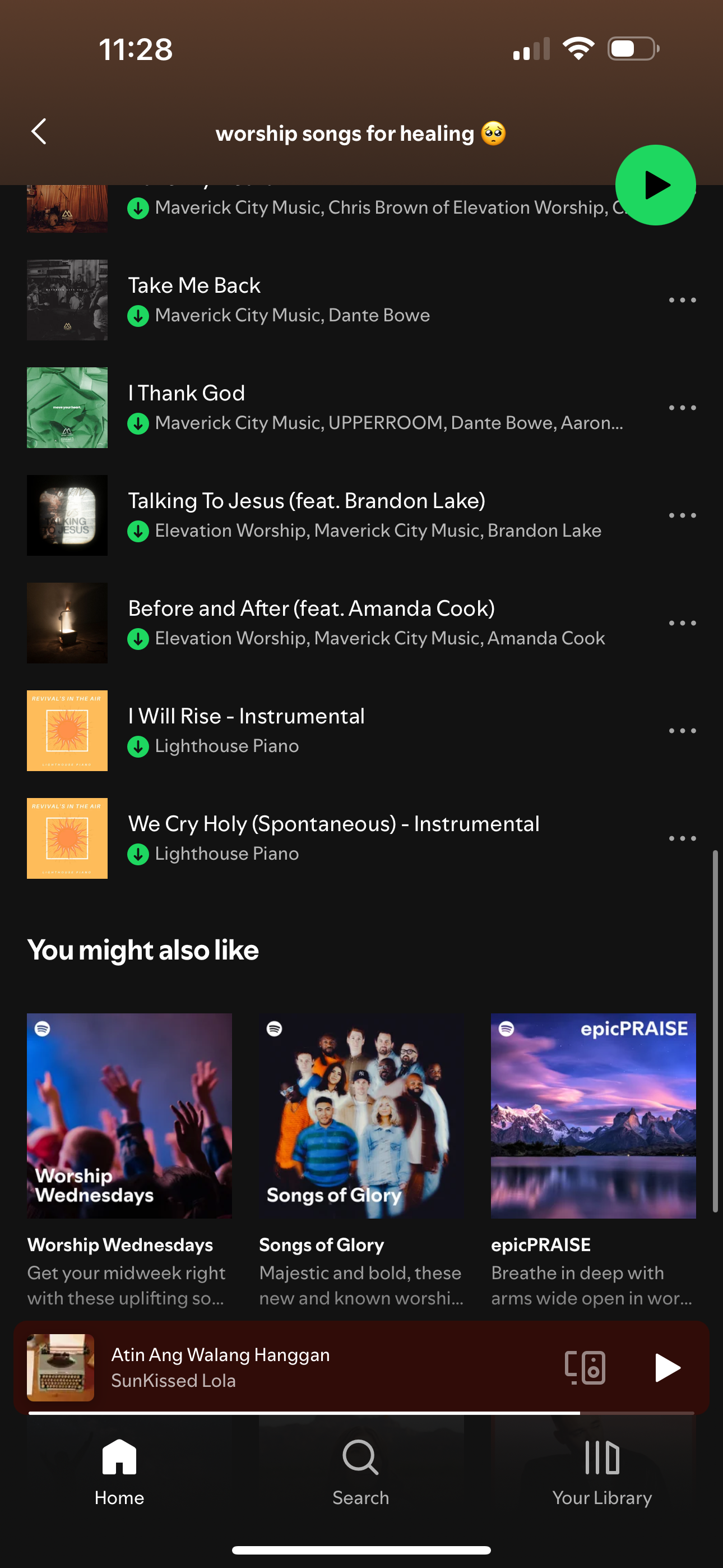
Task: Play We Cry Holy (Spontaneous) - Instrumental
Action: (304, 838)
